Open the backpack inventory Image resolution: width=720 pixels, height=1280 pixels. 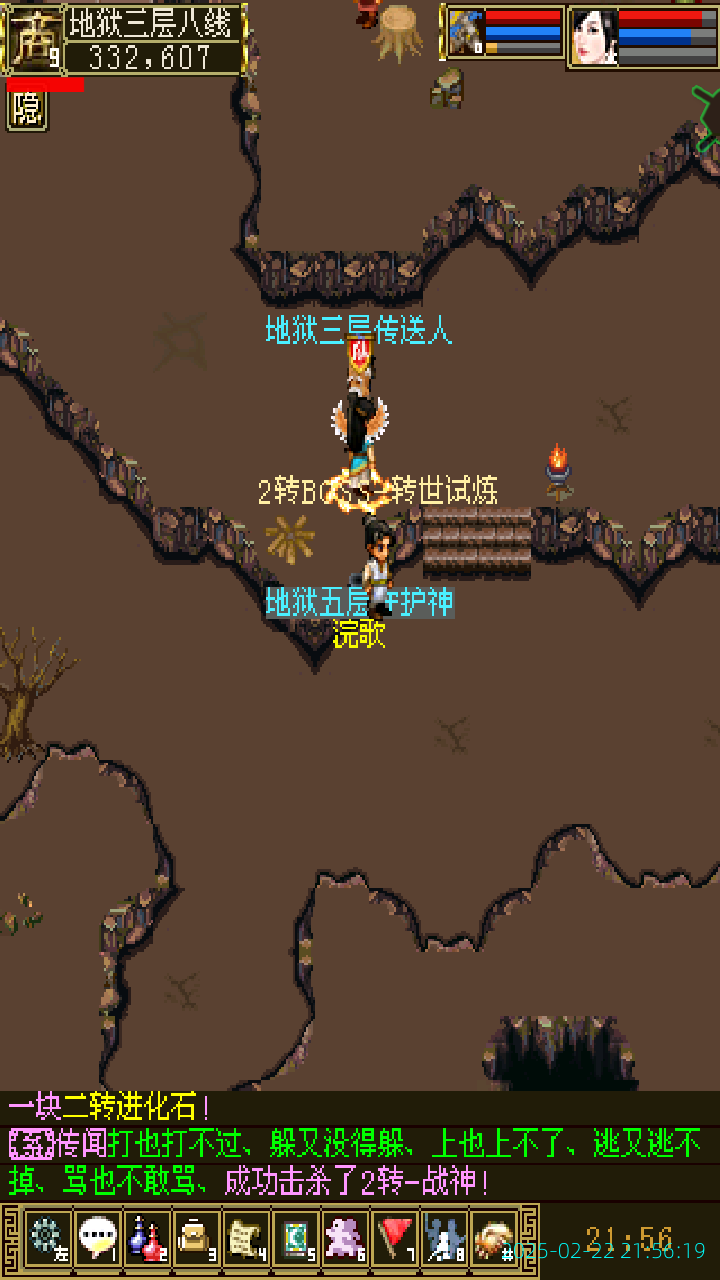tap(196, 1239)
